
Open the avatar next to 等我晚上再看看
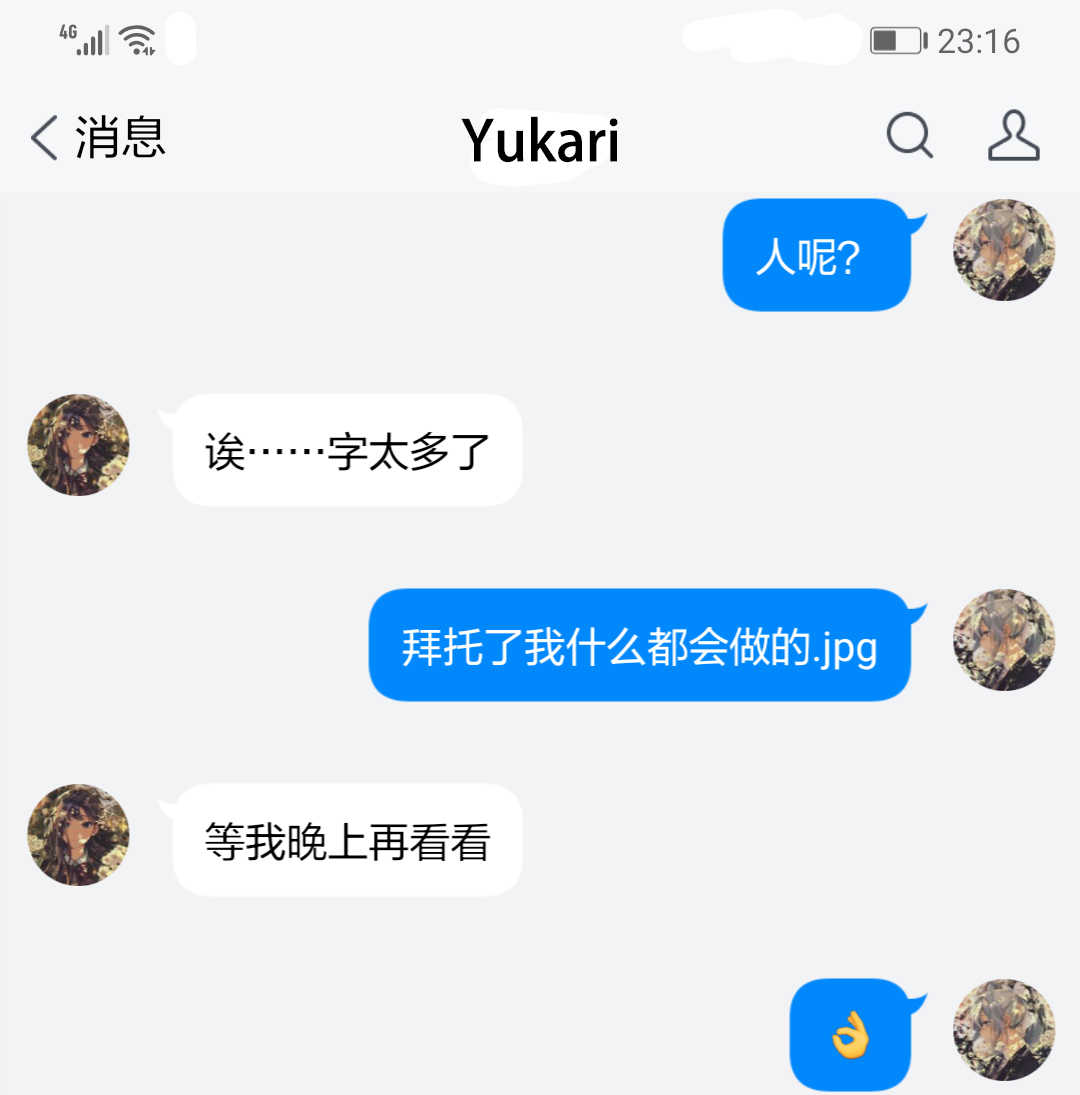click(x=78, y=835)
